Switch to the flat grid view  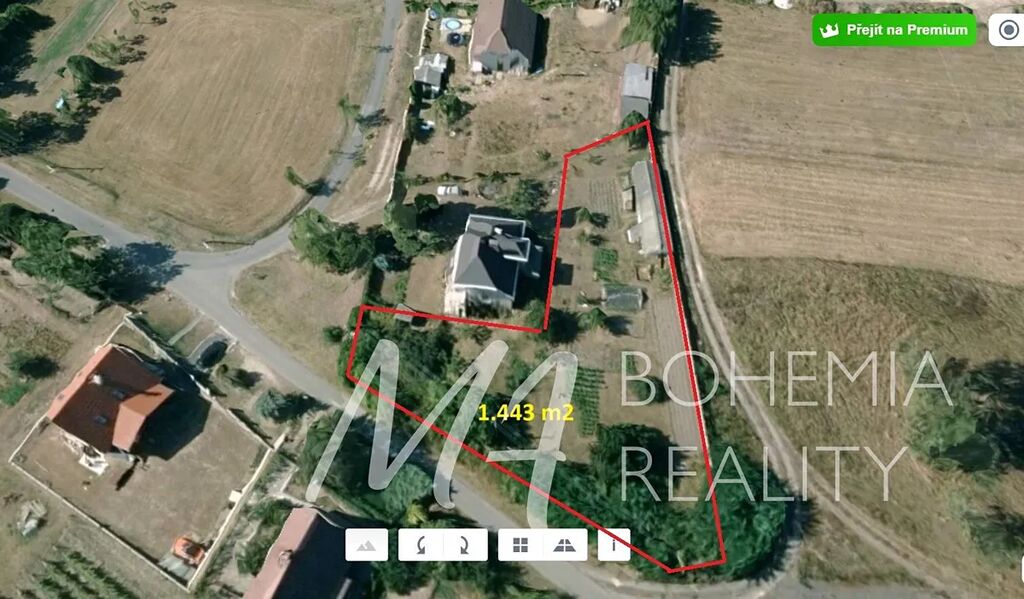520,545
